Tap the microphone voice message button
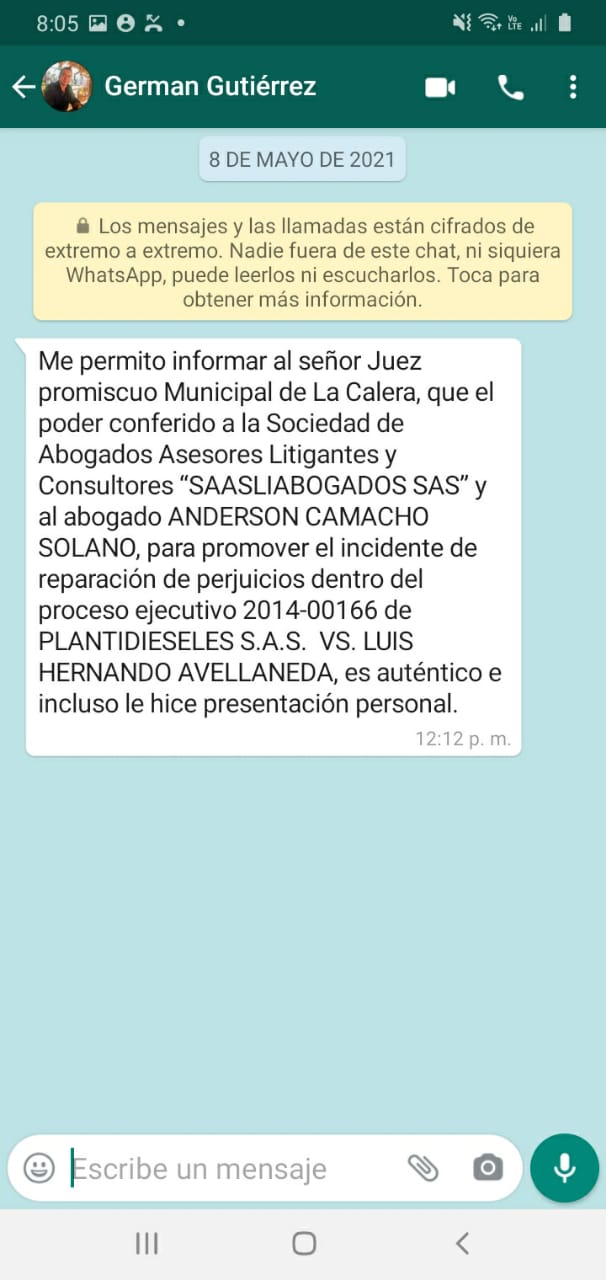Viewport: 606px width, 1280px height. tap(564, 1167)
